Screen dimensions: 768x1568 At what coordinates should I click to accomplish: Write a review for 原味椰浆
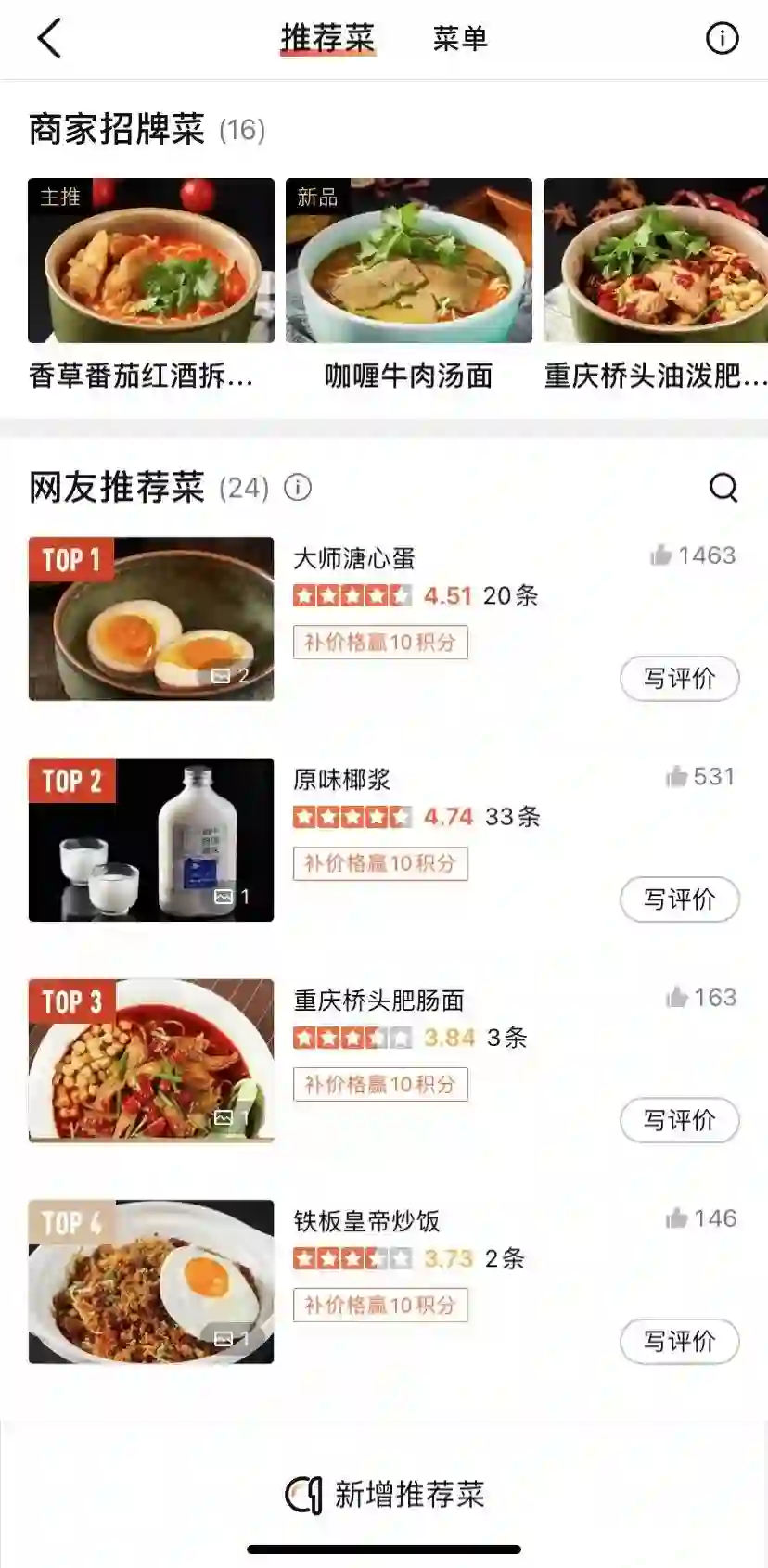coord(679,899)
